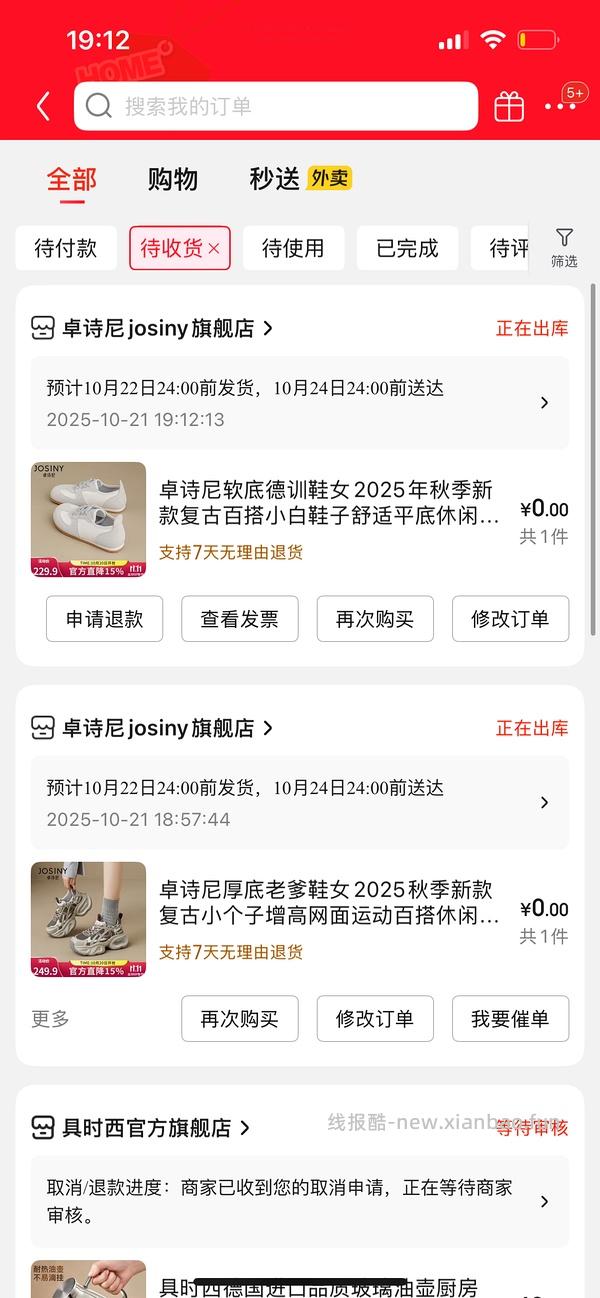Go back using the top arrow
The height and width of the screenshot is (1298, 600).
tap(43, 107)
